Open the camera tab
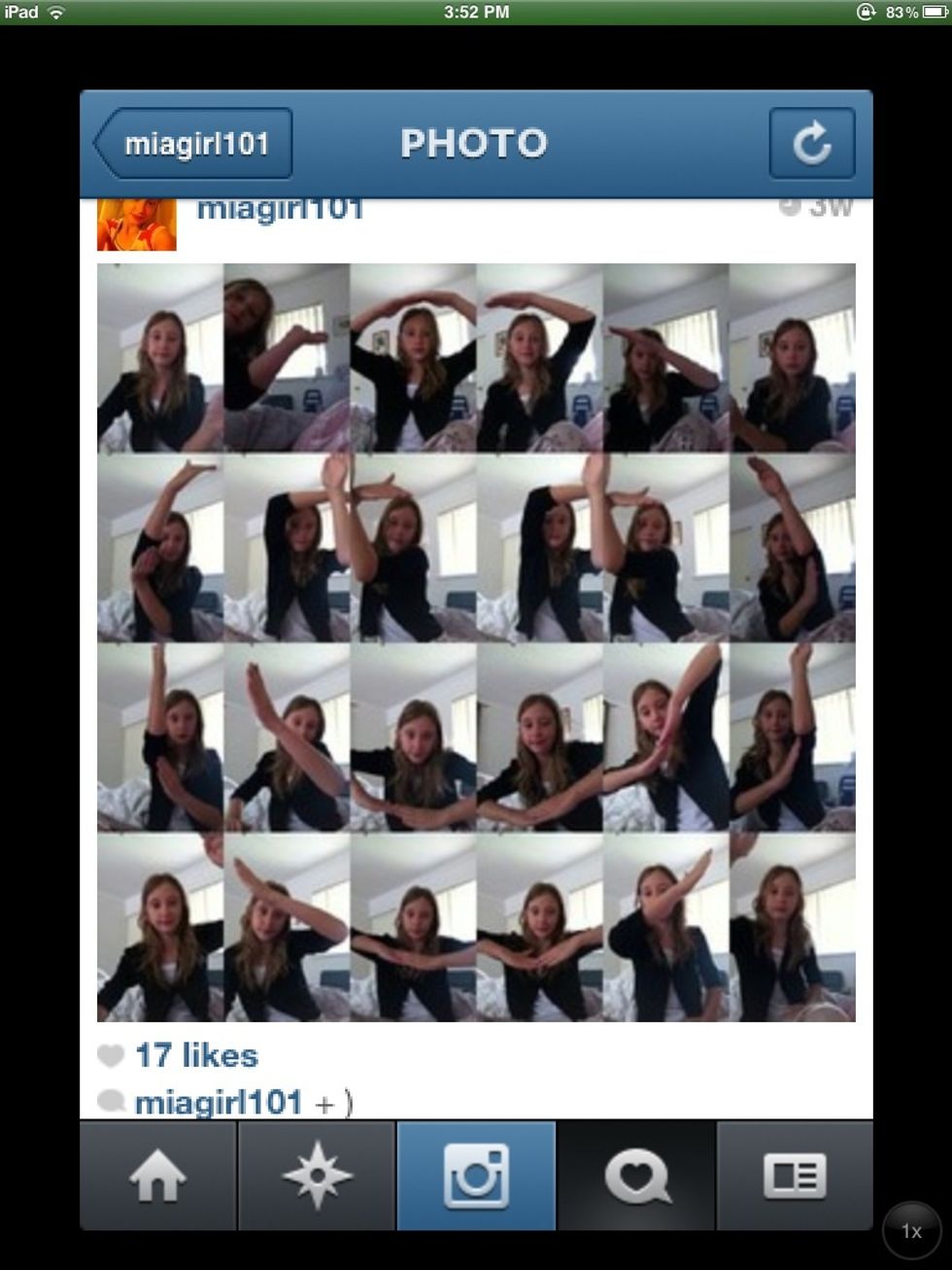The height and width of the screenshot is (1270, 952). (x=476, y=1176)
